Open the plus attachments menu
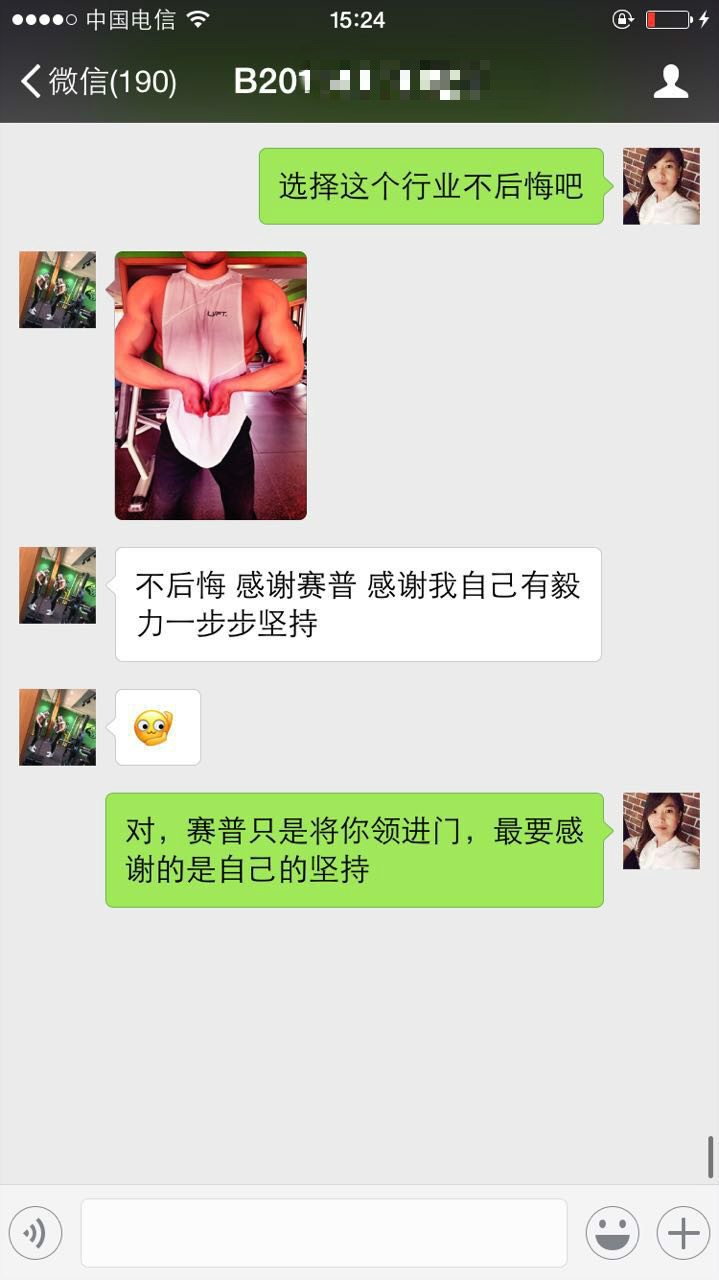Viewport: 719px width, 1280px height. pyautogui.click(x=683, y=1233)
